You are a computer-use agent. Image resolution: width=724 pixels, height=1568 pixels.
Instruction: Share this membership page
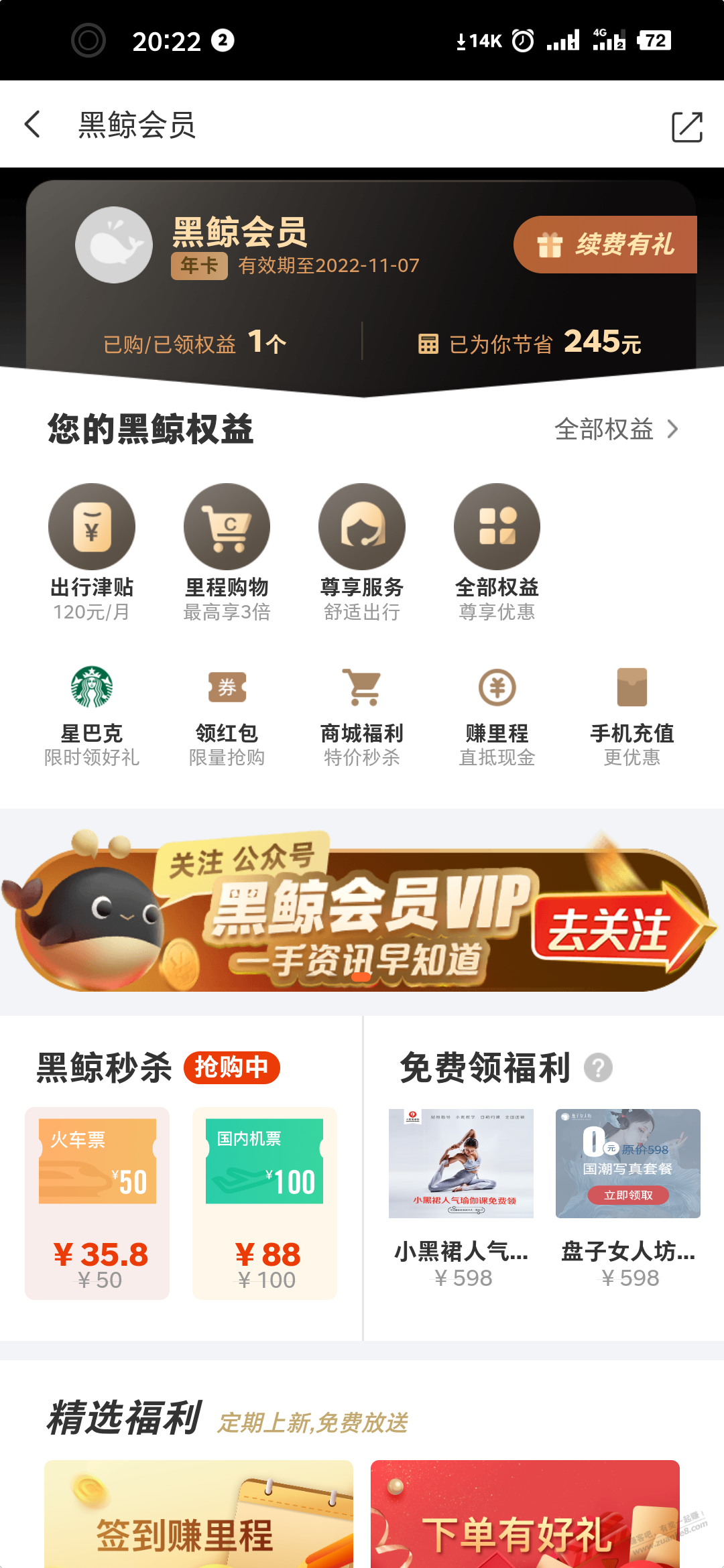coord(687,127)
